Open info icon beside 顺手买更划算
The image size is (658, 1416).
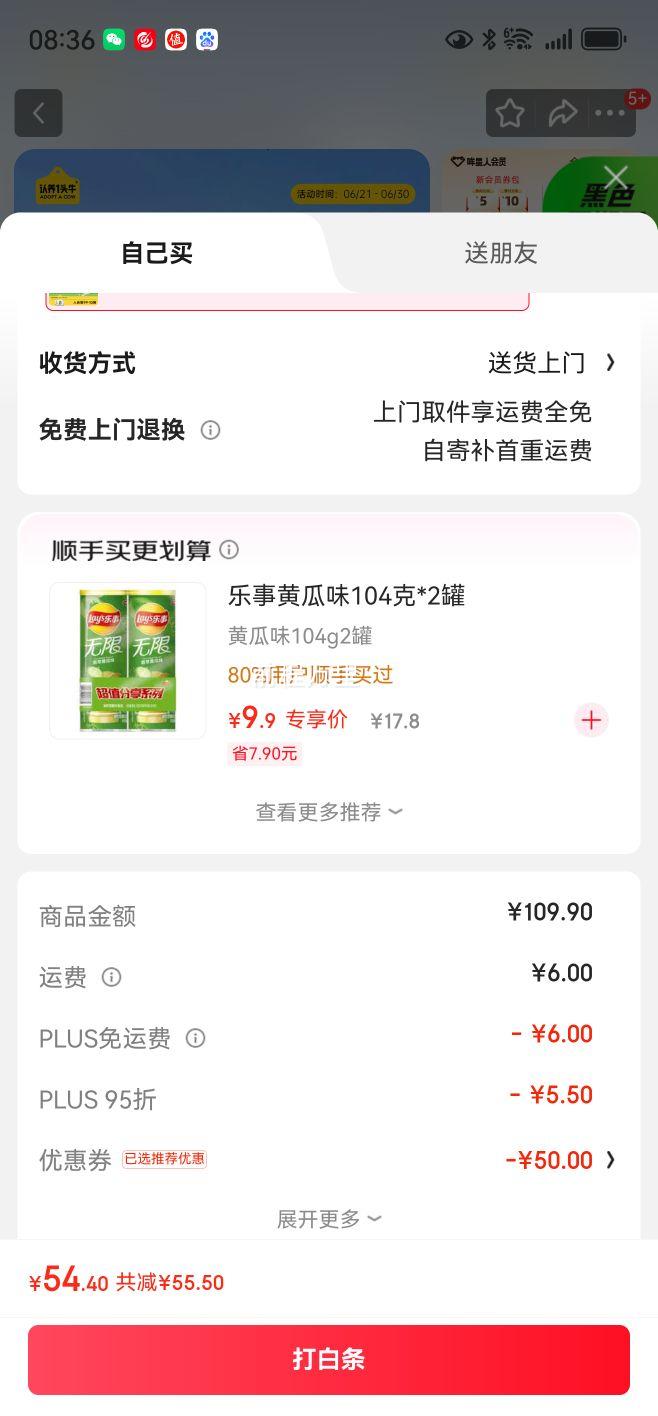229,550
